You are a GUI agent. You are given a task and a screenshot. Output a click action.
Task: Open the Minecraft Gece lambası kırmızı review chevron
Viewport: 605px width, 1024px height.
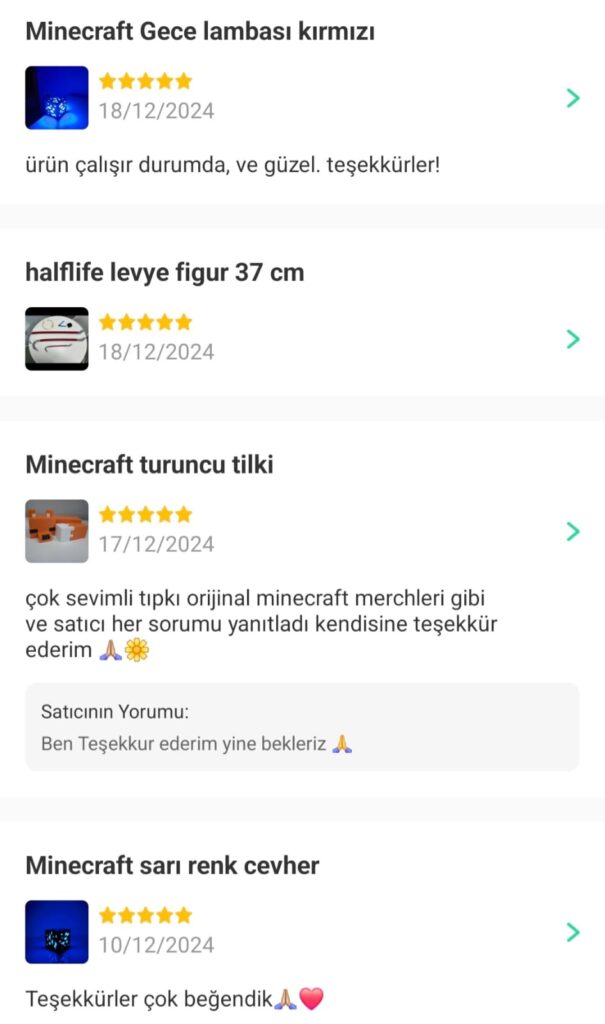573,97
